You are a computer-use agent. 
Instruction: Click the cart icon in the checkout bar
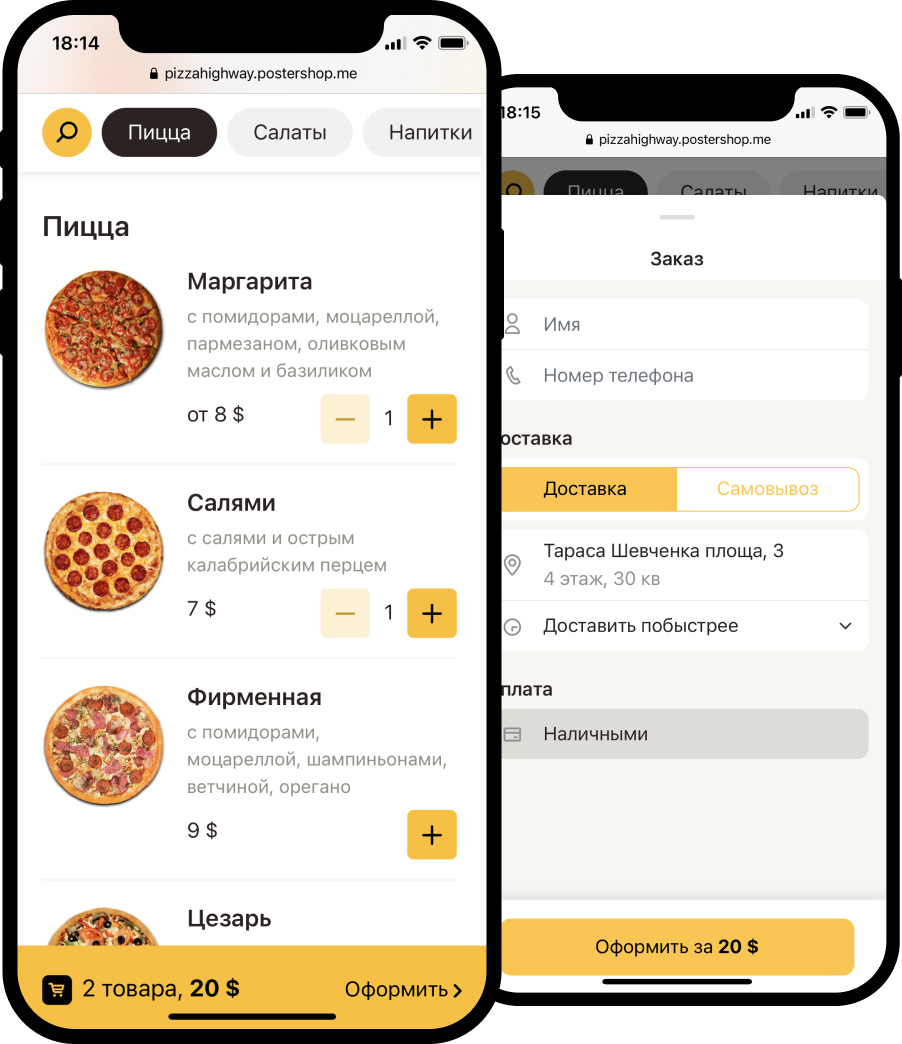(58, 988)
